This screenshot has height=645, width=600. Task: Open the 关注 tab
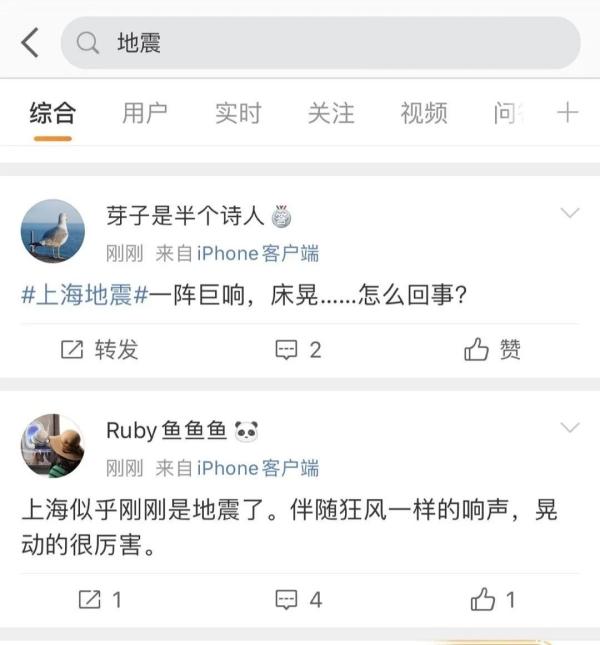tap(331, 113)
